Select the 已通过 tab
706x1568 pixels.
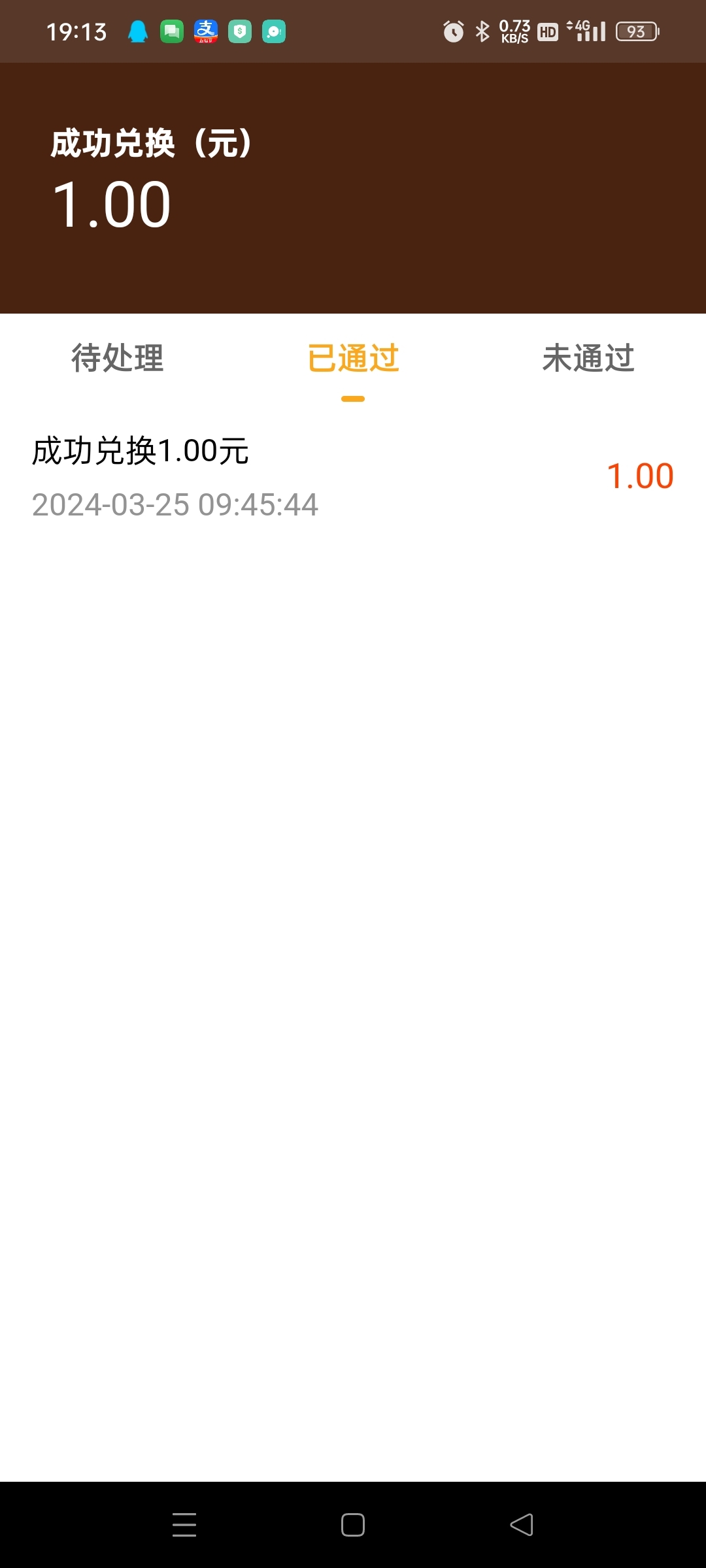pyautogui.click(x=353, y=358)
